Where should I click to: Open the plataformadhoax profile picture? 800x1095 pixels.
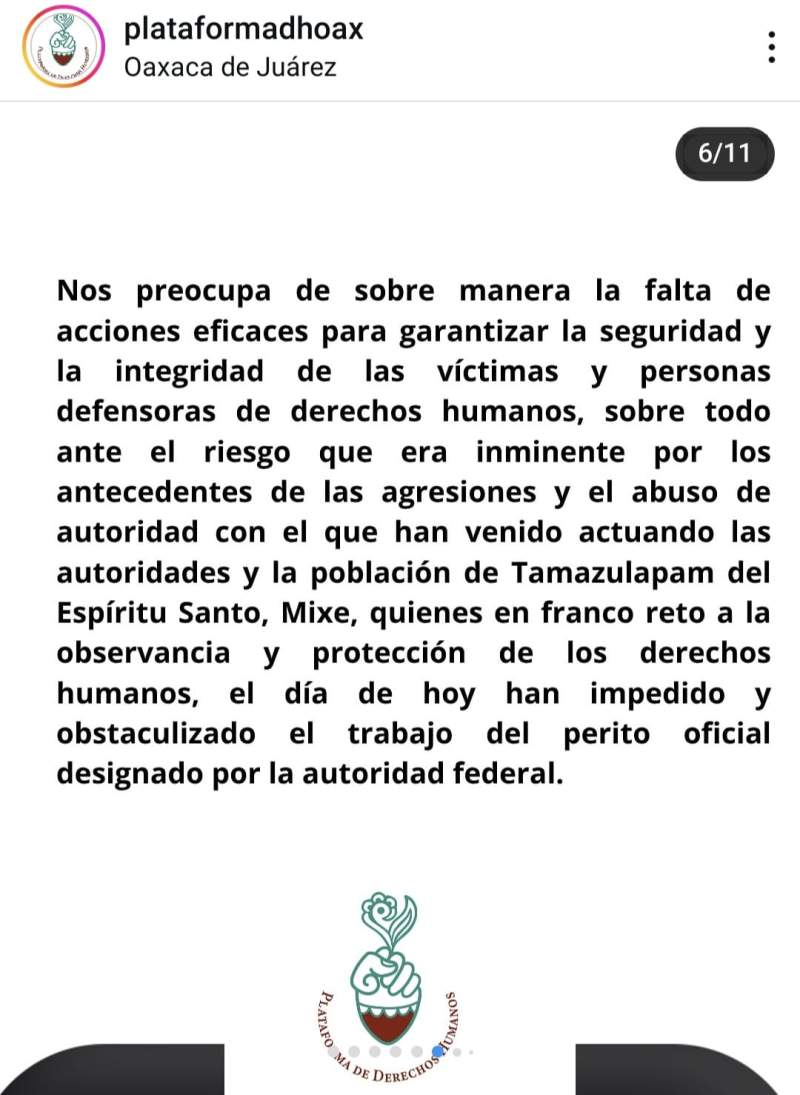(62, 47)
